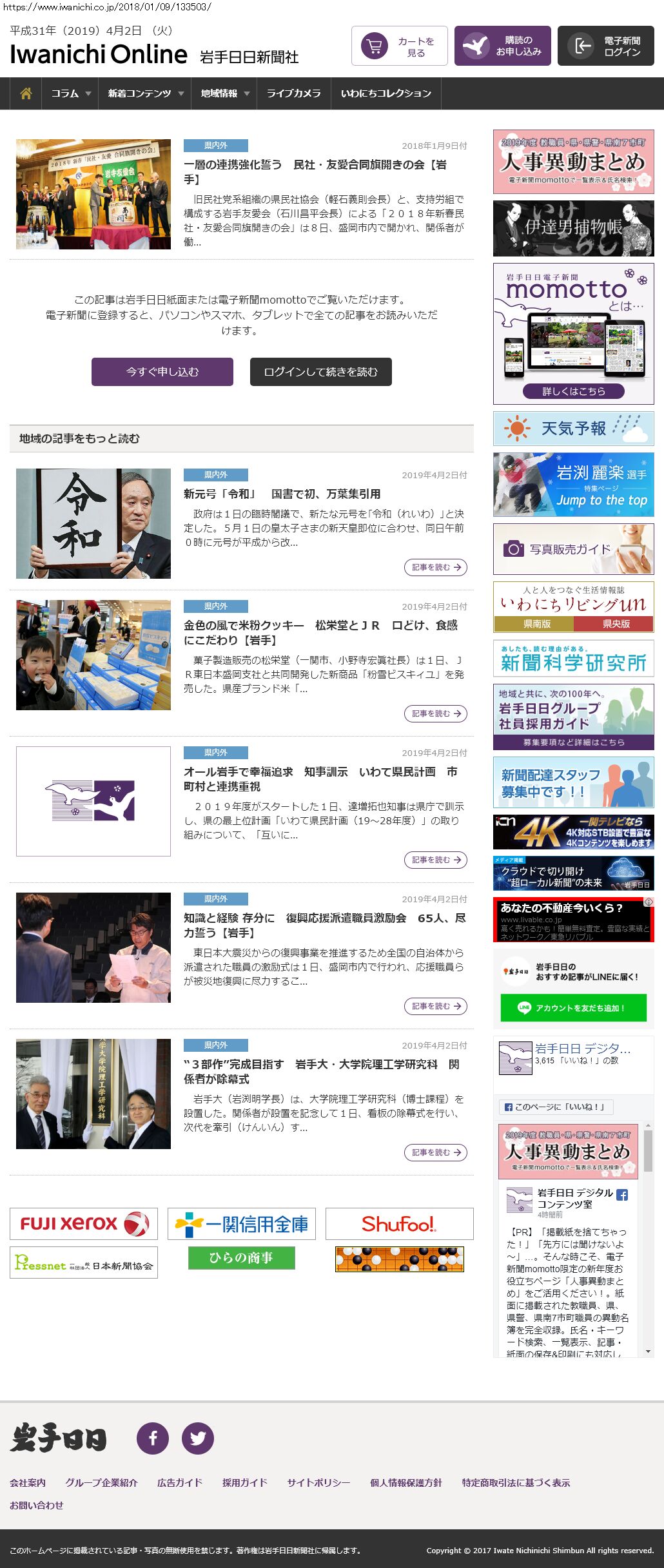
Task: Open 購読のお申し込み subscription button
Action: point(502,46)
